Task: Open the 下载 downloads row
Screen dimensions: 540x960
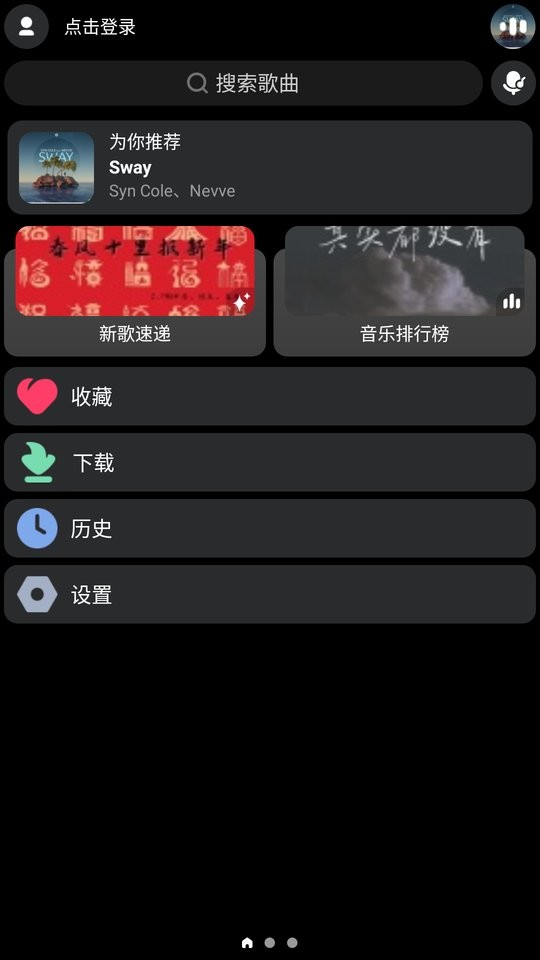Action: pos(270,462)
